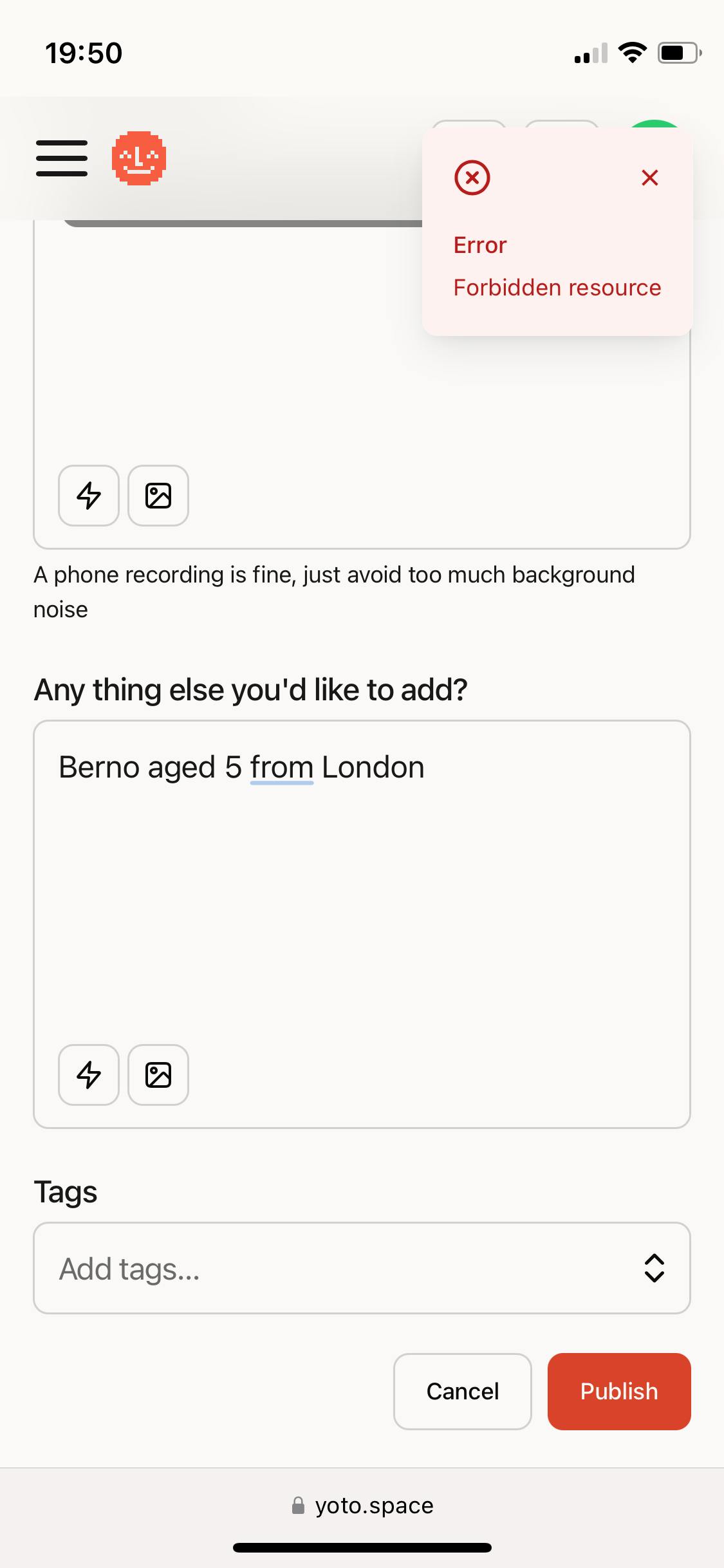Edit the 'Berno aged 5 from London' text
The image size is (724, 1568).
[x=241, y=767]
